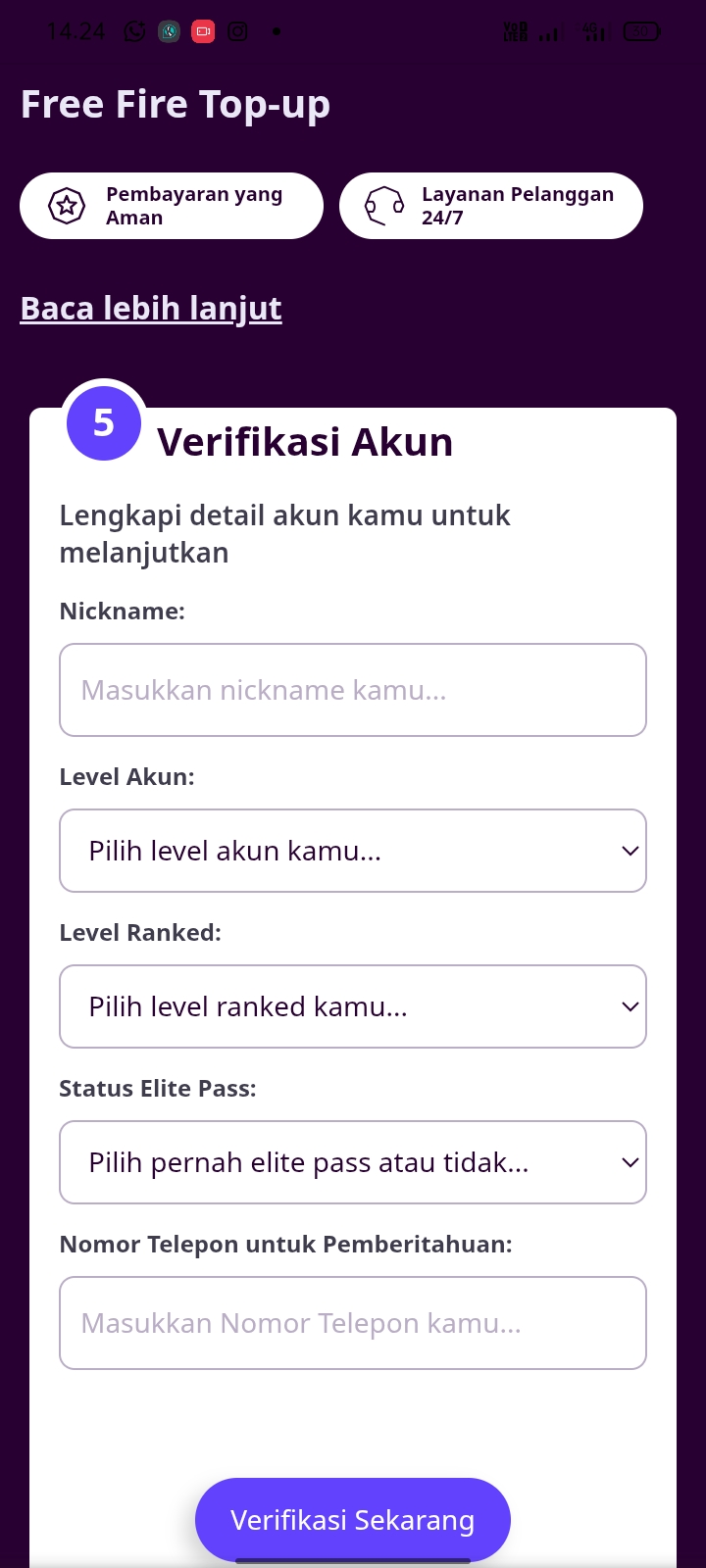
Task: Open the Level Ranked dropdown
Action: (x=353, y=1006)
